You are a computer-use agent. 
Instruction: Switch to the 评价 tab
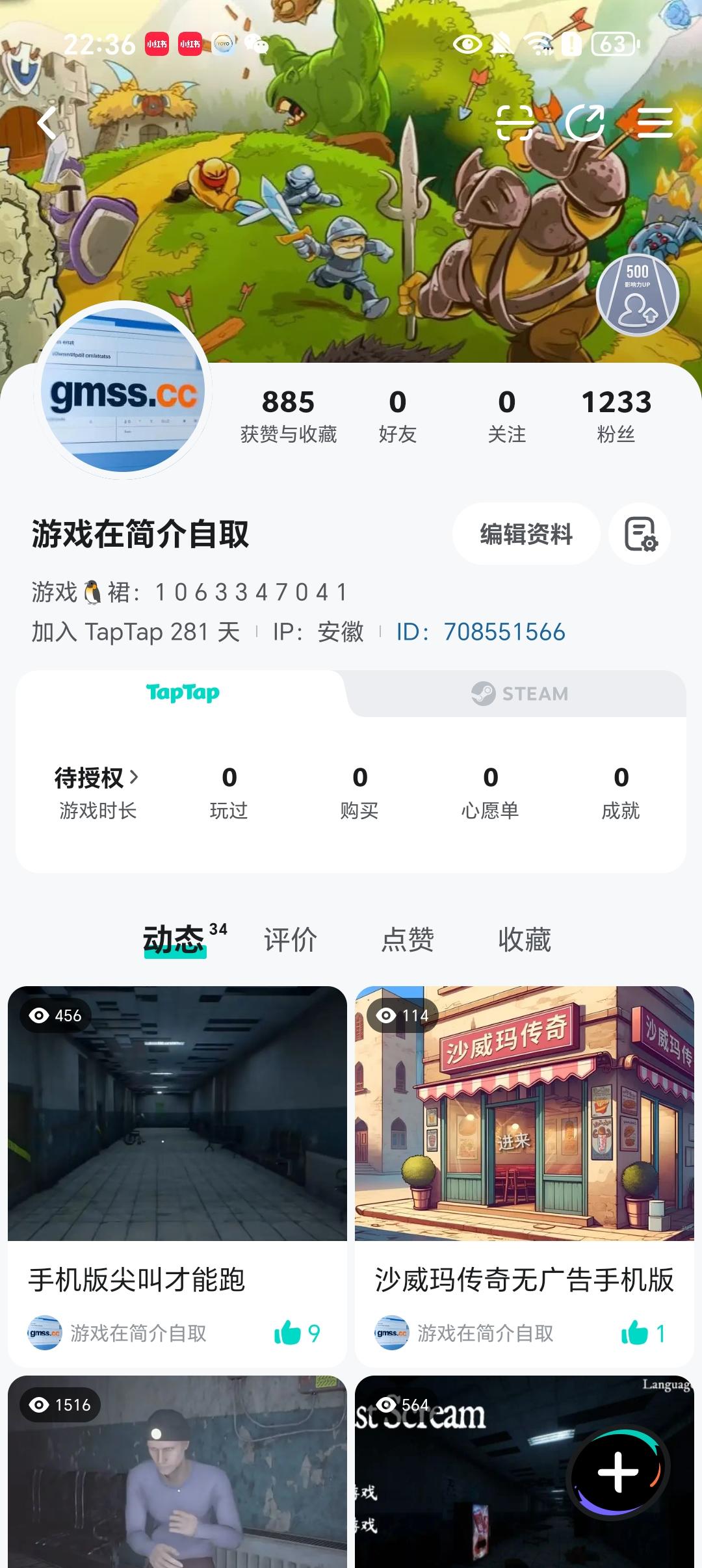click(x=290, y=940)
